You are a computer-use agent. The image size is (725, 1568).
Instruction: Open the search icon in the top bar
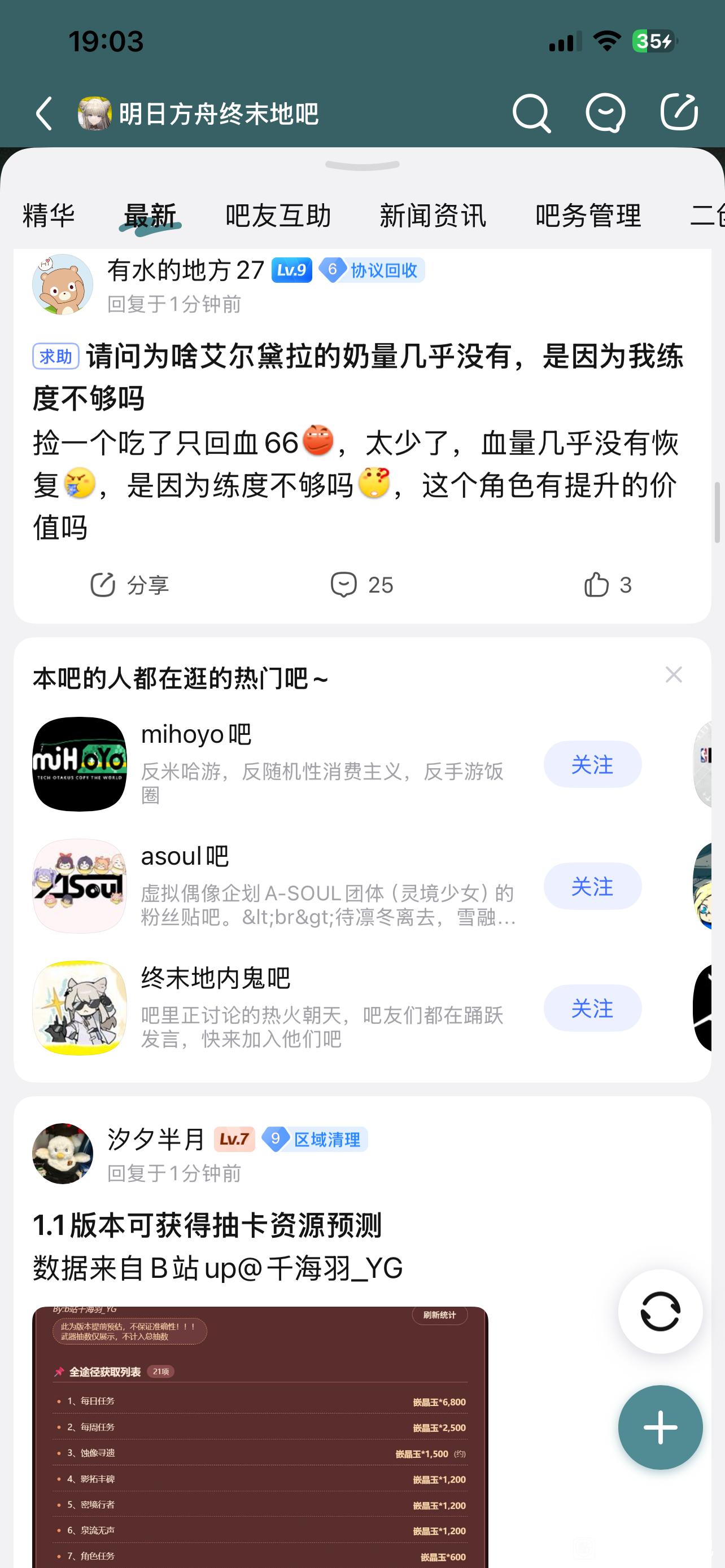[x=531, y=113]
